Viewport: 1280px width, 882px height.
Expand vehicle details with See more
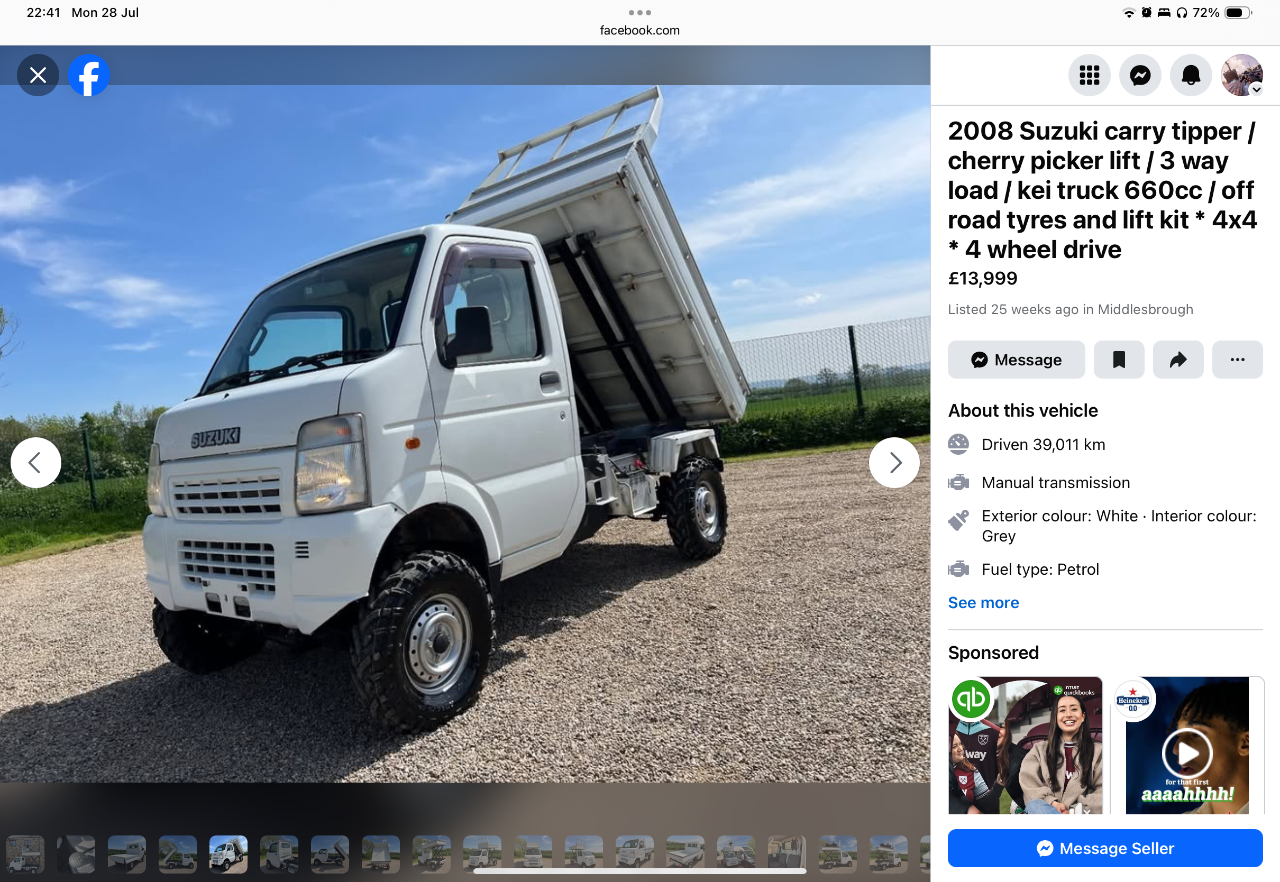click(983, 602)
